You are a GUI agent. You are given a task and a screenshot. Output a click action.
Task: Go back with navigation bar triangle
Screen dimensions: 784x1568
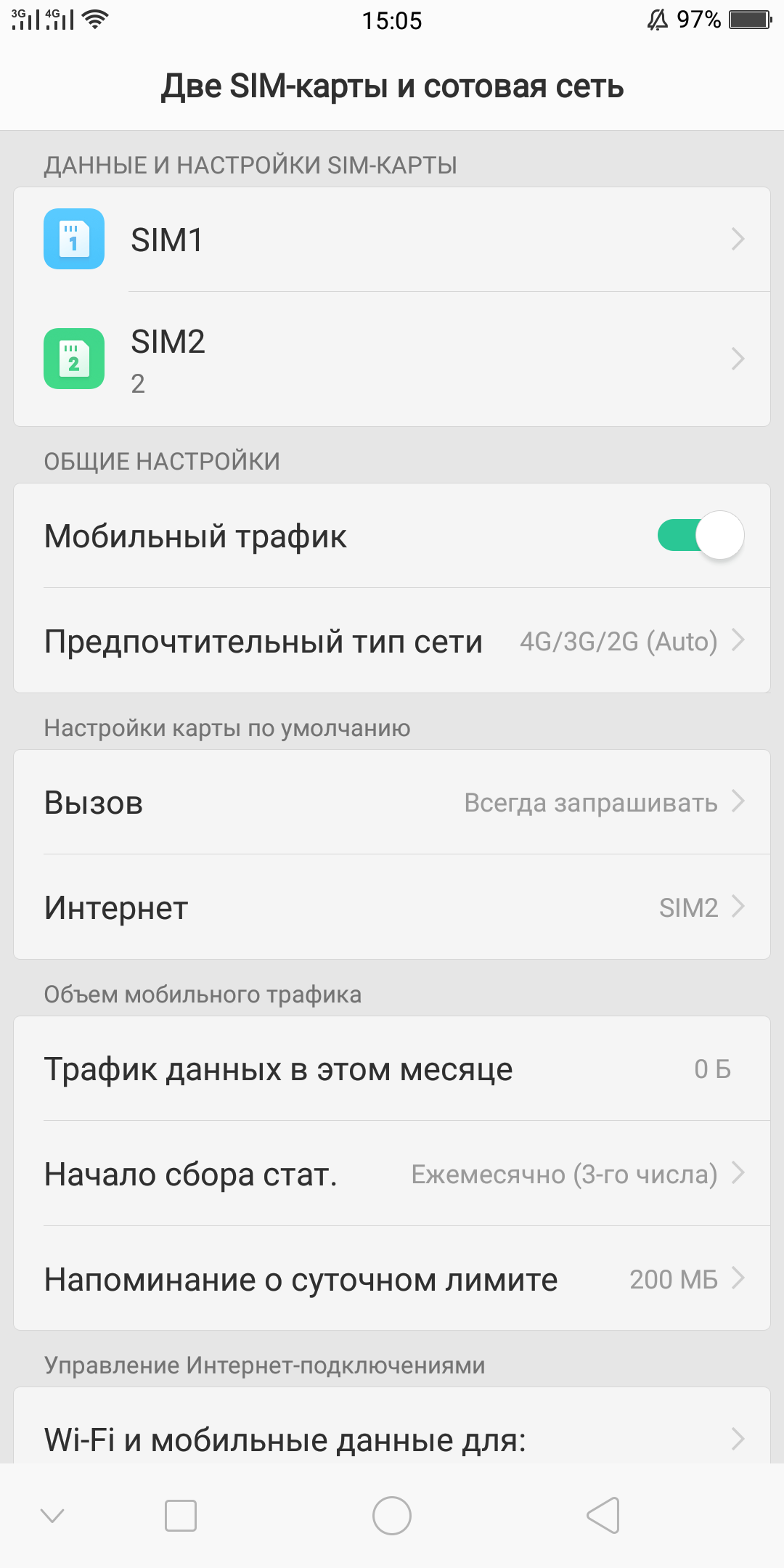(x=603, y=1516)
